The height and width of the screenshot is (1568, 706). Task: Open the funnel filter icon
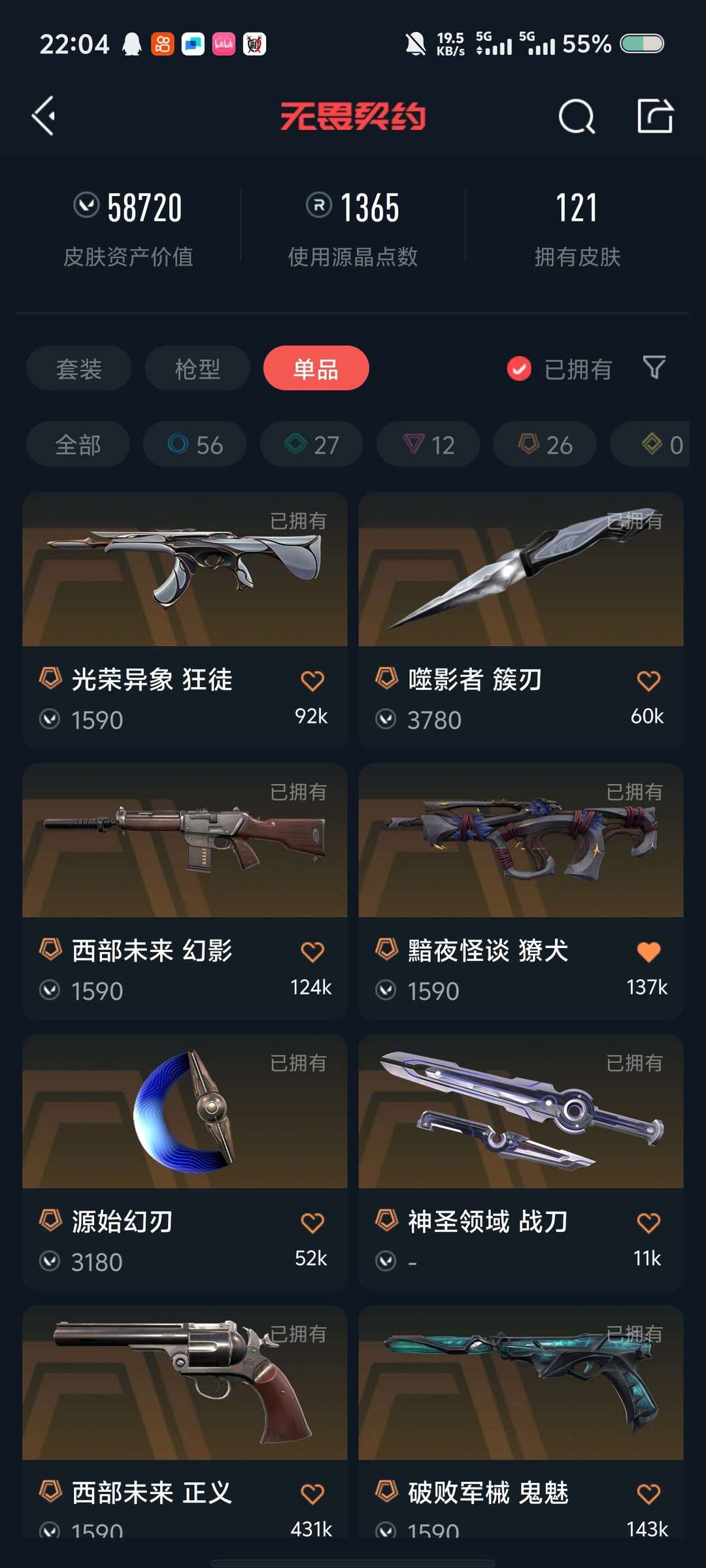pyautogui.click(x=654, y=368)
